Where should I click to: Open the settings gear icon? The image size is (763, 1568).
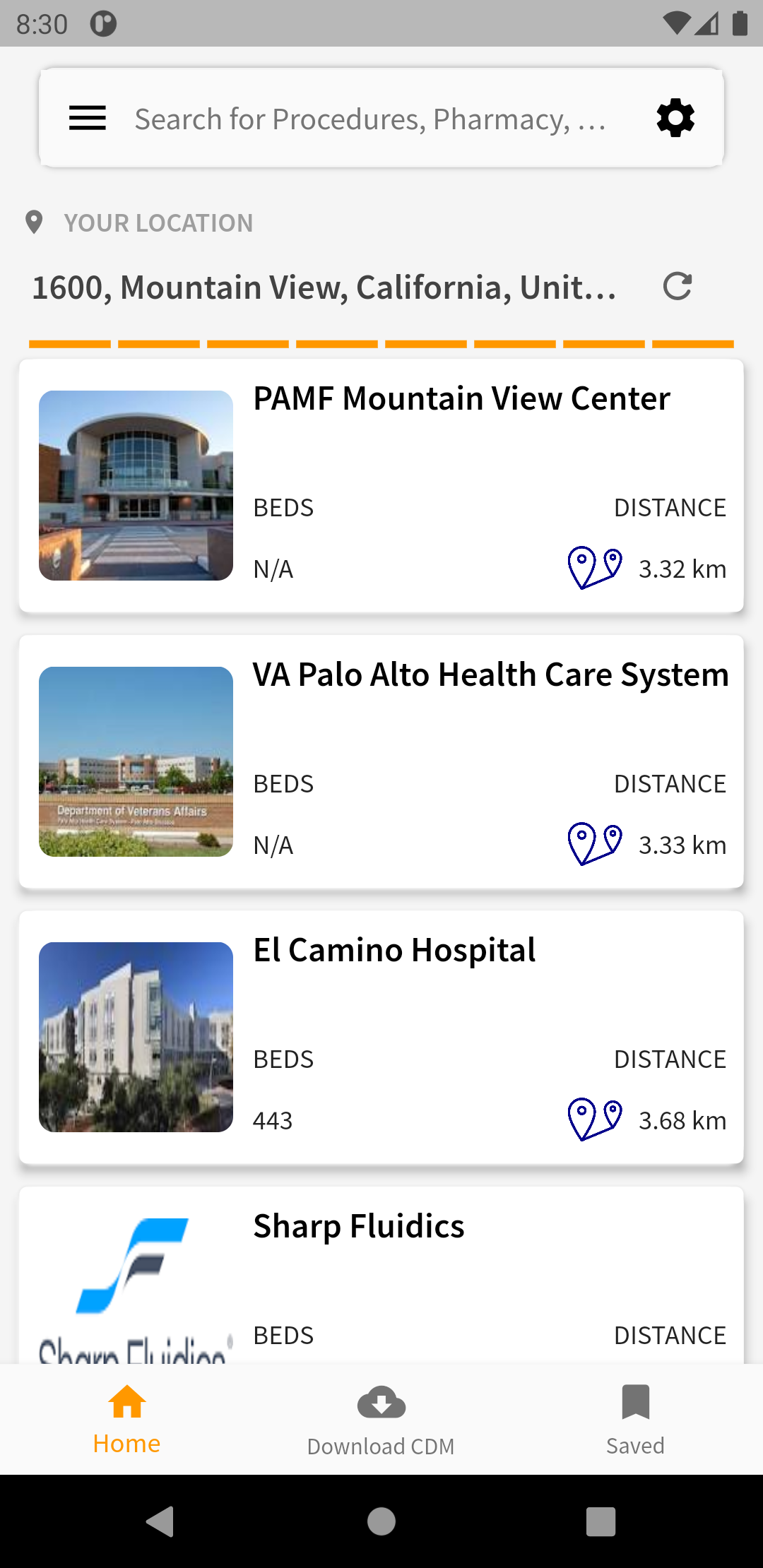(x=675, y=118)
